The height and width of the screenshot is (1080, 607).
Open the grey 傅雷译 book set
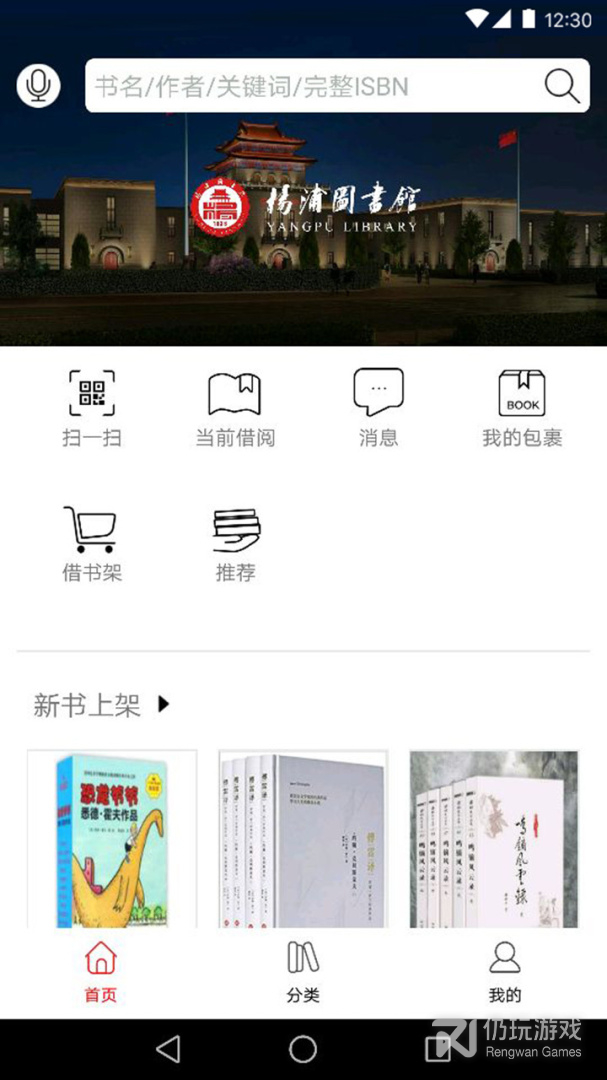303,840
